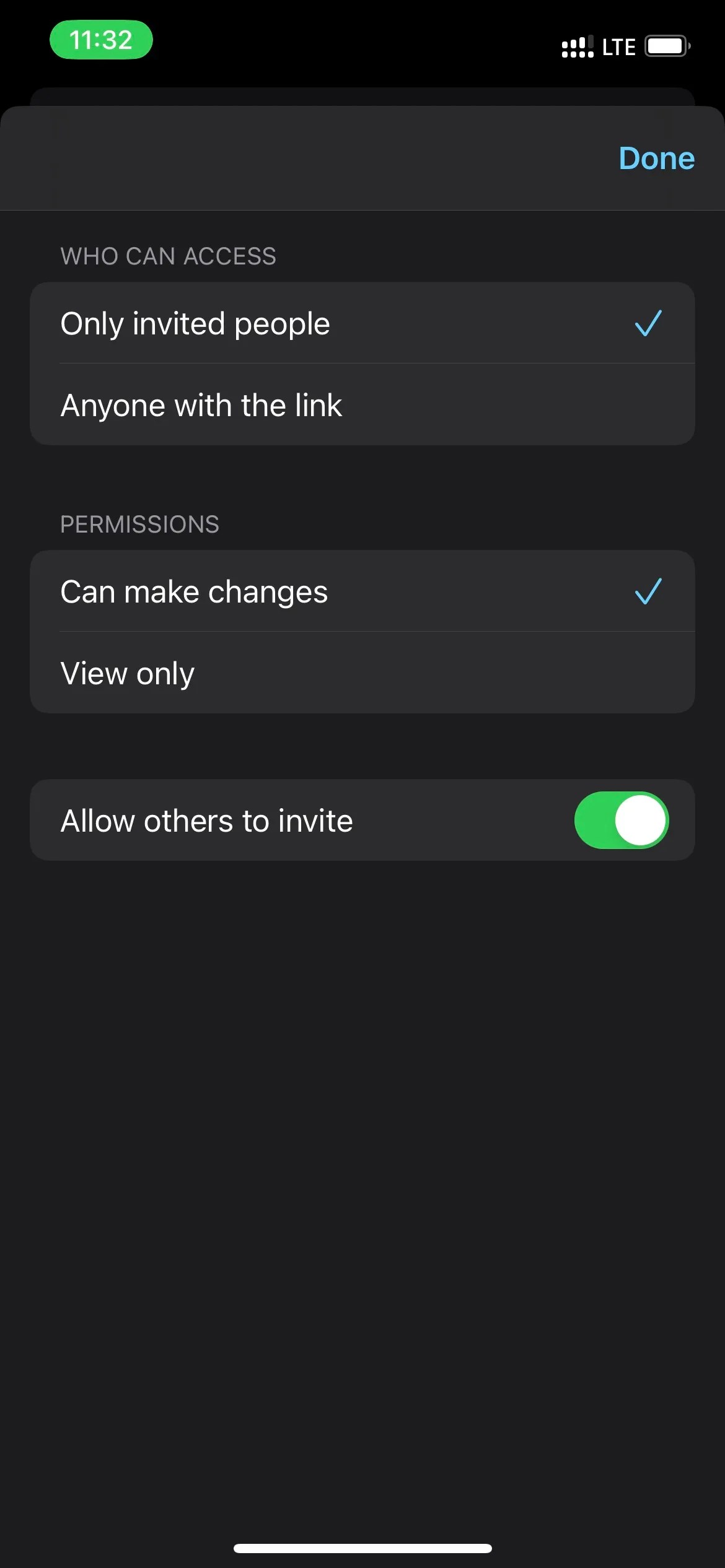
Task: Tap the LTE indicator in the status bar
Action: pyautogui.click(x=618, y=45)
